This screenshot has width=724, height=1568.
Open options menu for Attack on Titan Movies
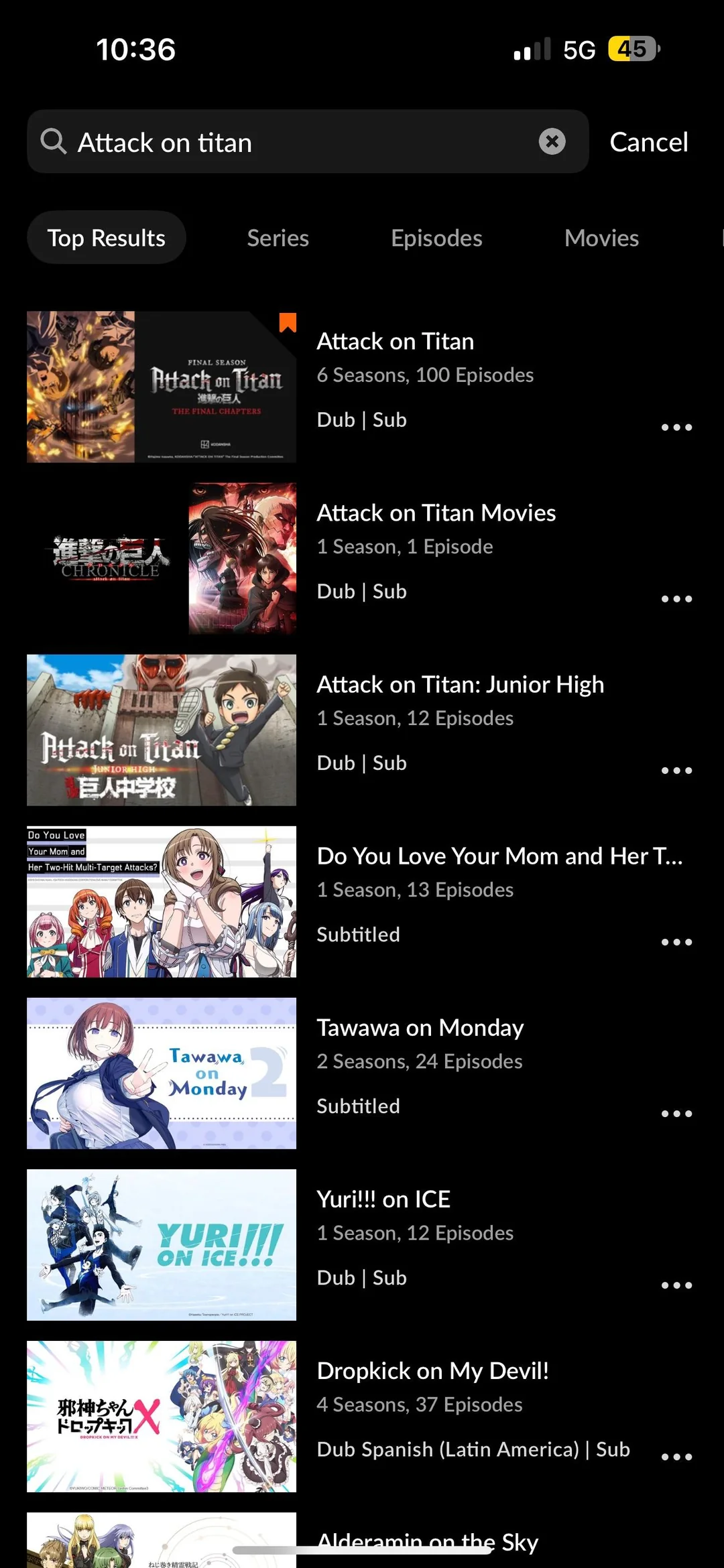point(677,598)
